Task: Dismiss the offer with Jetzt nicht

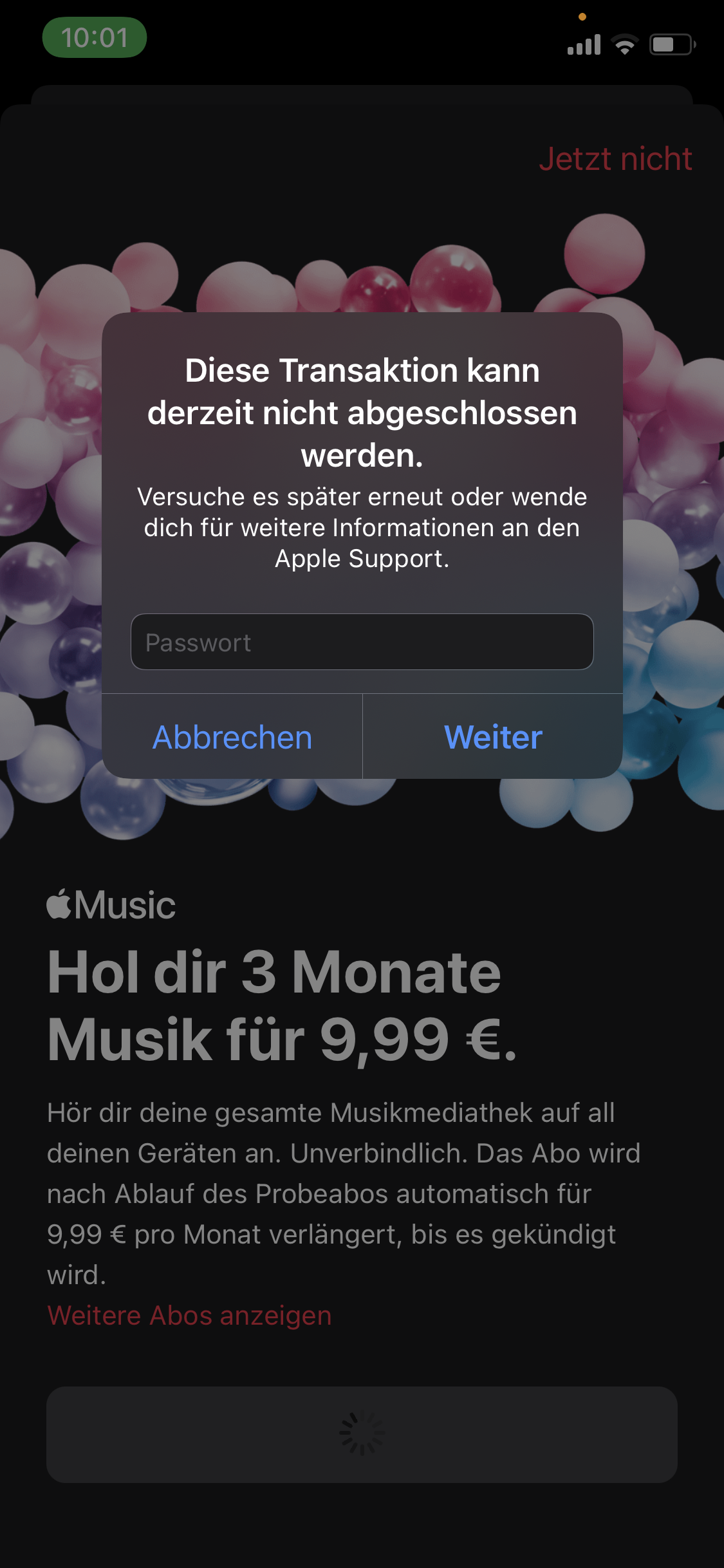Action: coord(615,159)
